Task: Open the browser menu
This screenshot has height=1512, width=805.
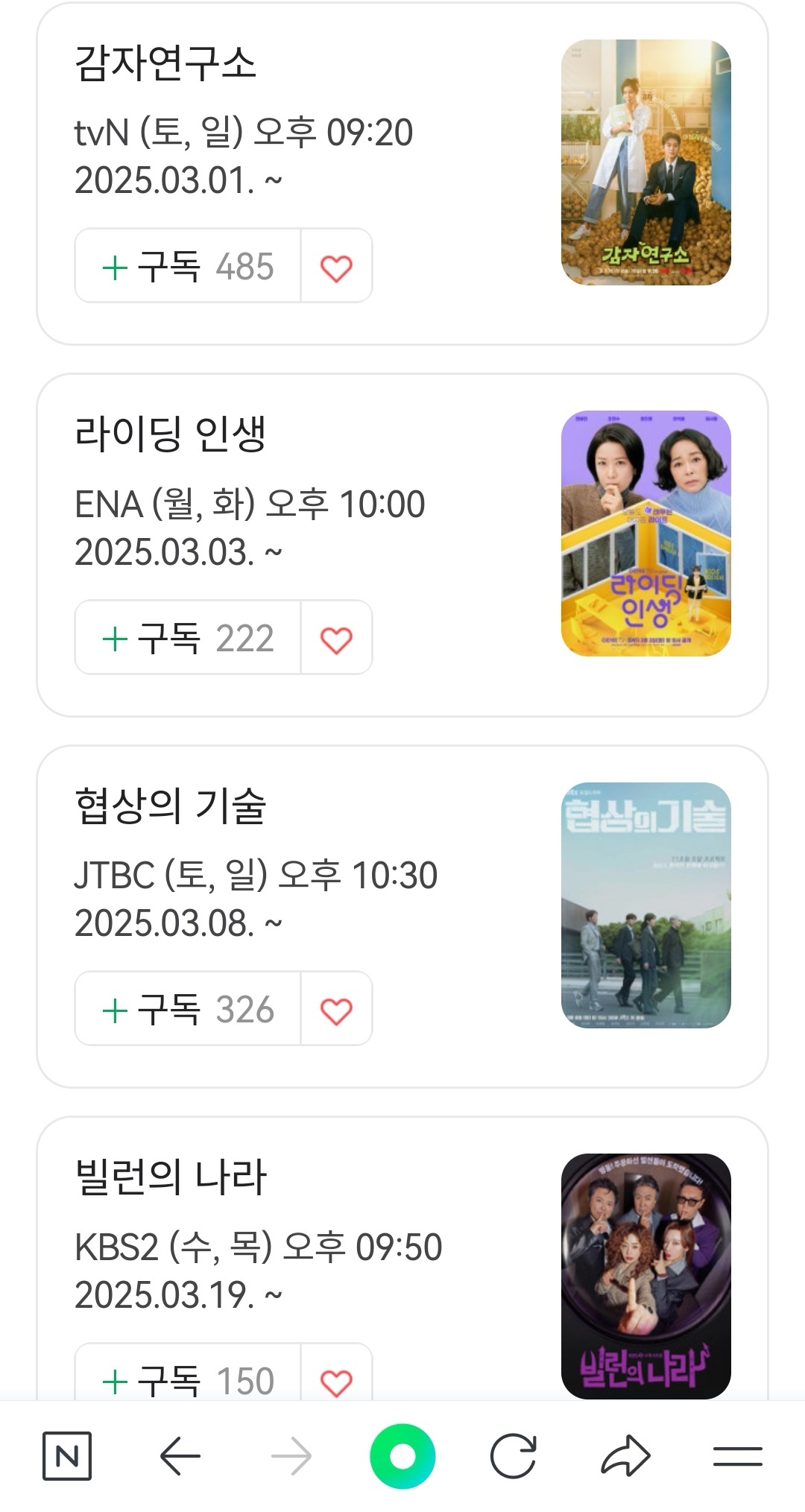Action: (737, 1455)
